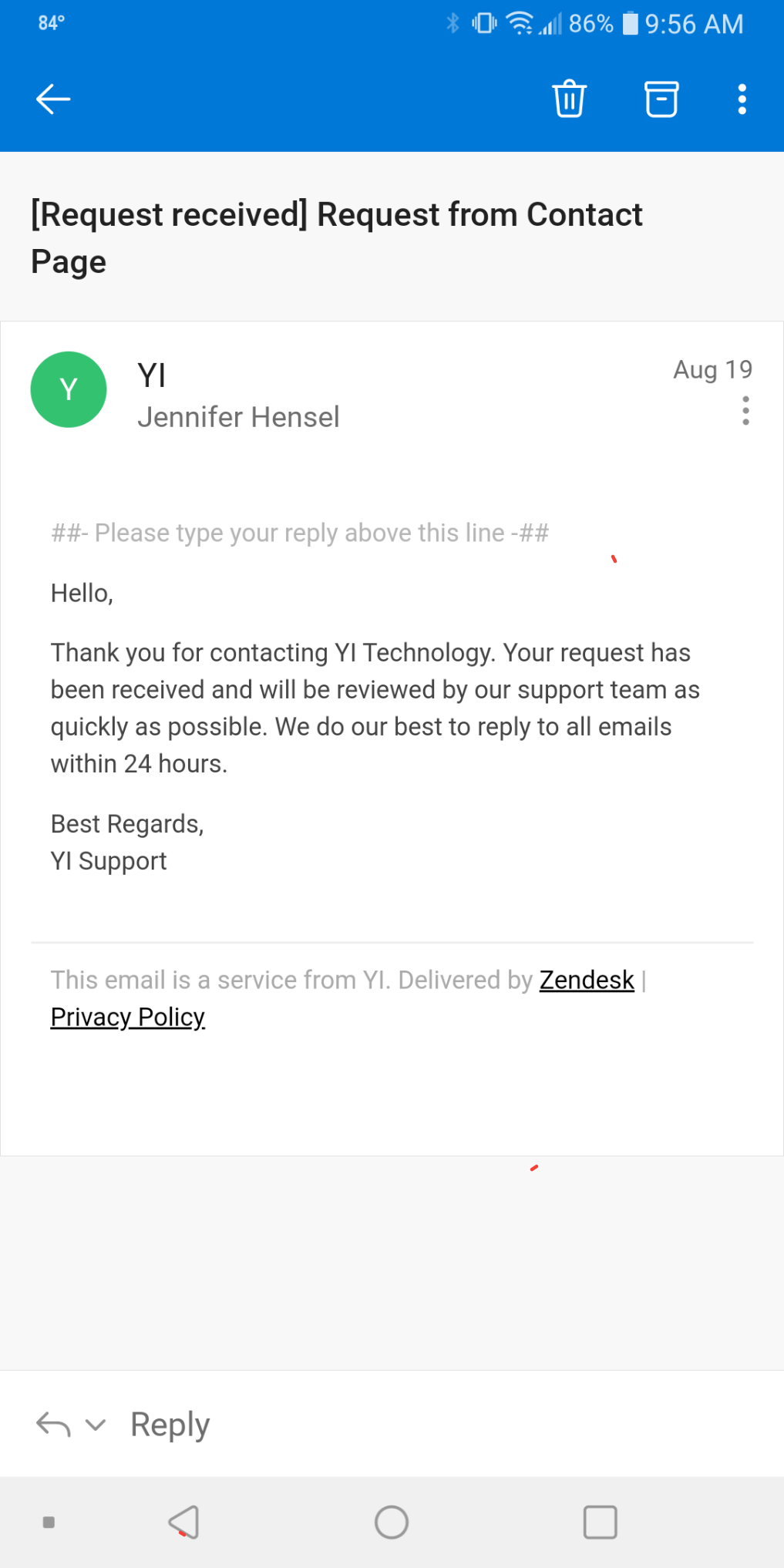Open the top bar overflow menu
Viewport: 784px width, 1568px height.
(742, 99)
